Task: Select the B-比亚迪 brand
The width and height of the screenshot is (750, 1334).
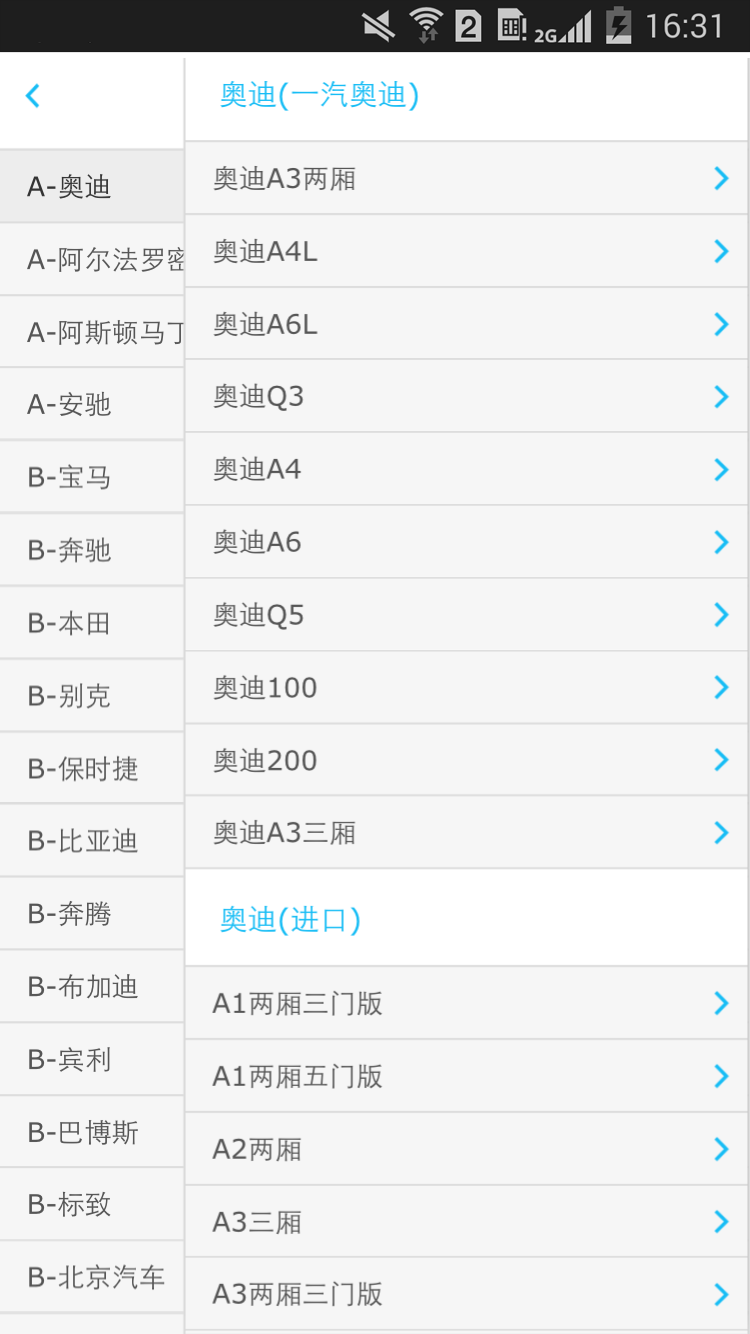Action: pyautogui.click(x=92, y=842)
